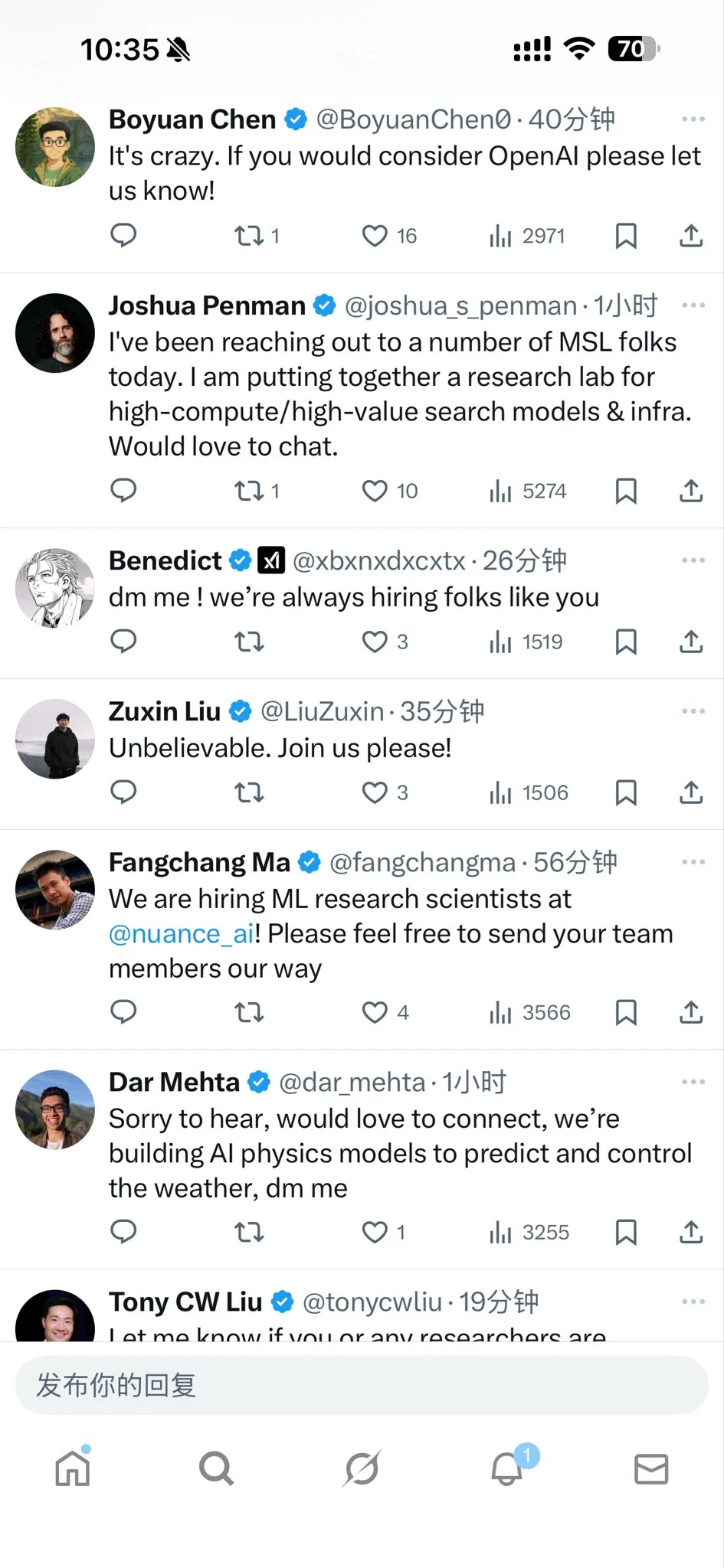Open the Grok tab
Image resolution: width=724 pixels, height=1568 pixels.
pos(362,1468)
